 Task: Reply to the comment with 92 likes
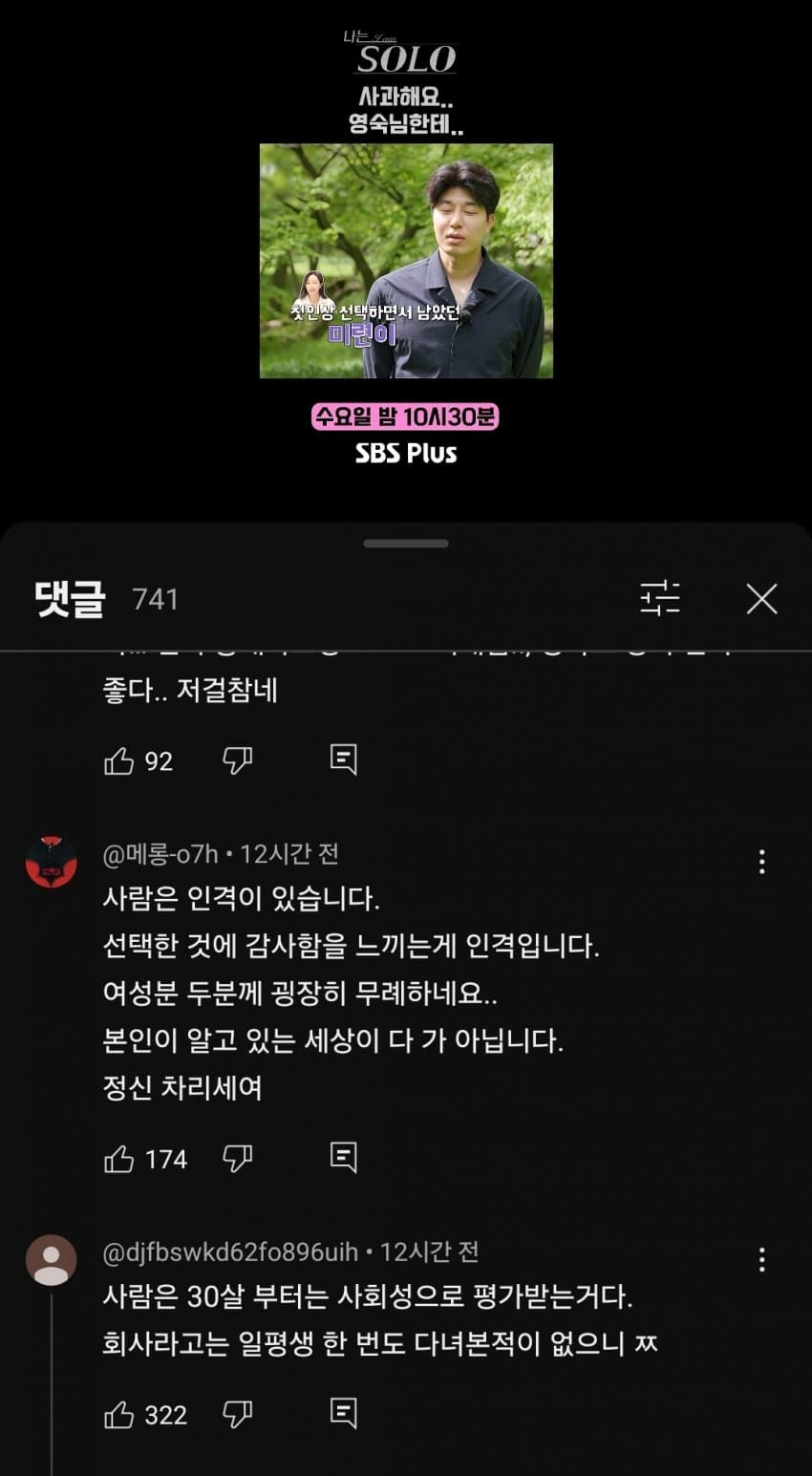pyautogui.click(x=343, y=760)
